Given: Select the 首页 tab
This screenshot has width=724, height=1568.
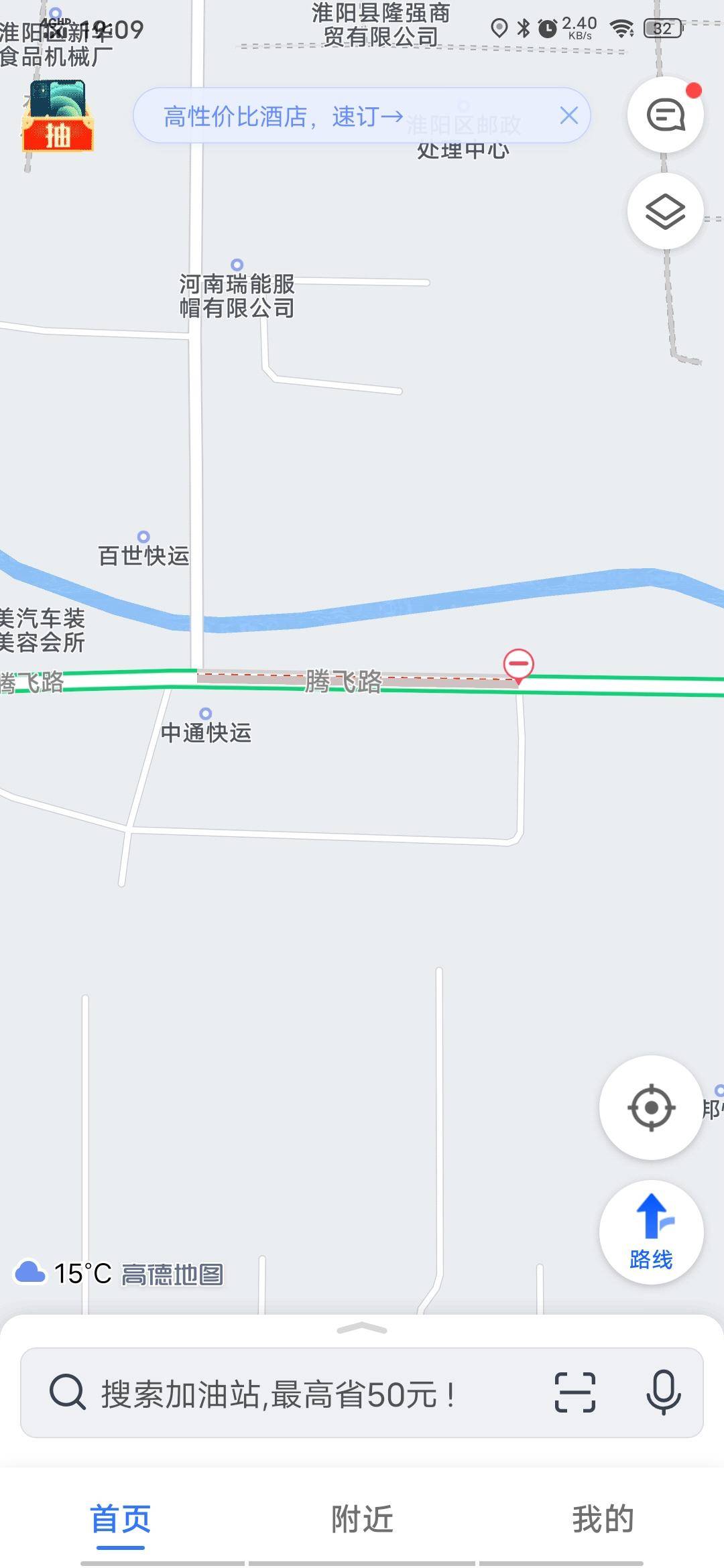Looking at the screenshot, I should click(121, 1519).
